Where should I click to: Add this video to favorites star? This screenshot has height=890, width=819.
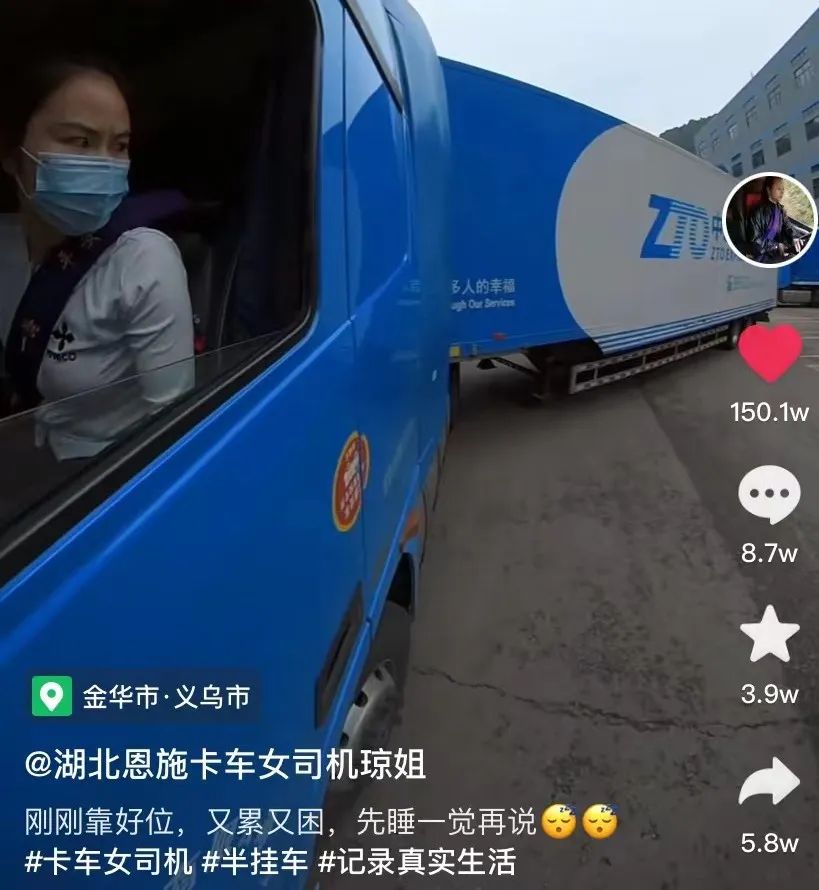click(x=769, y=636)
